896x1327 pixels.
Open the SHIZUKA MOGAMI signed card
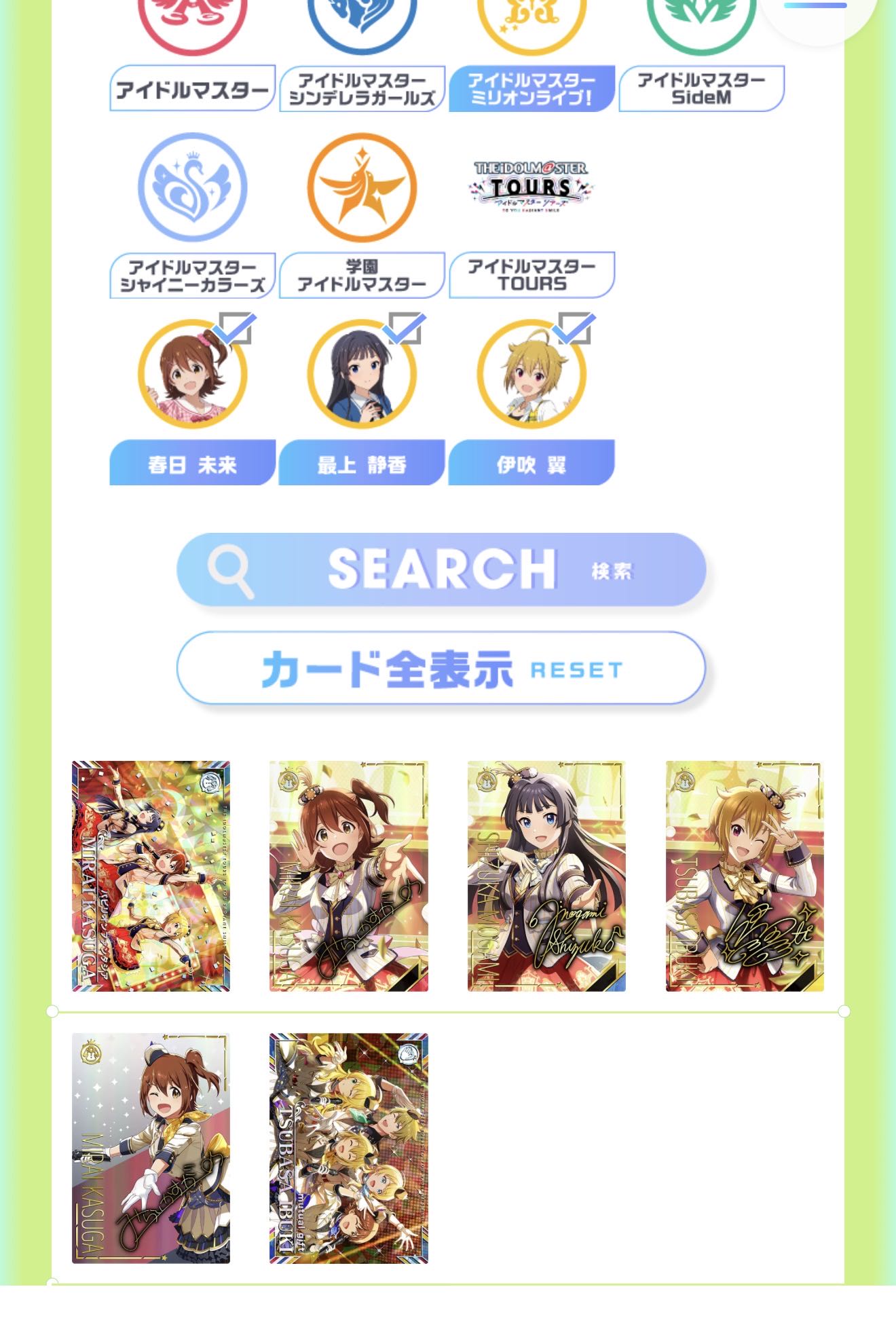point(546,876)
